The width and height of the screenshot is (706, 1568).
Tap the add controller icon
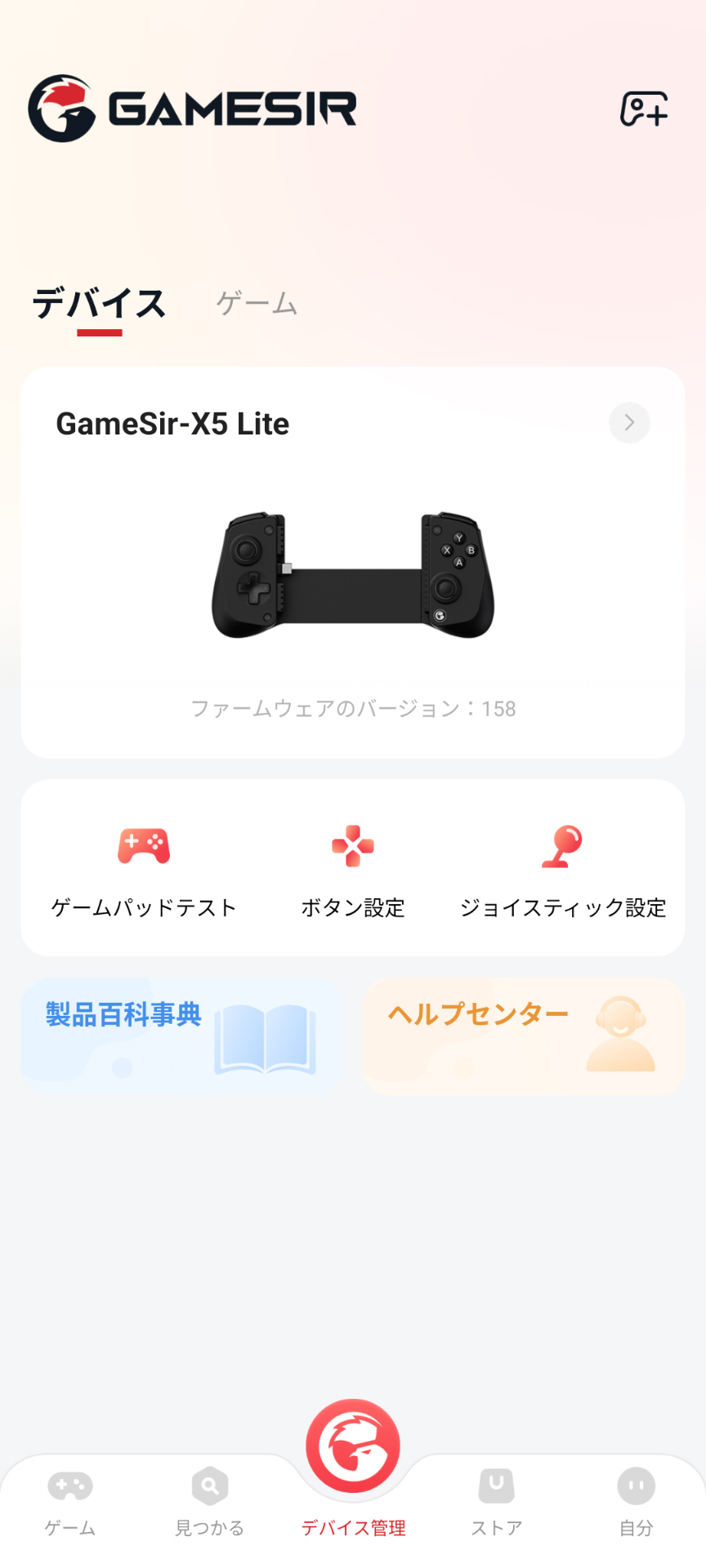[644, 109]
